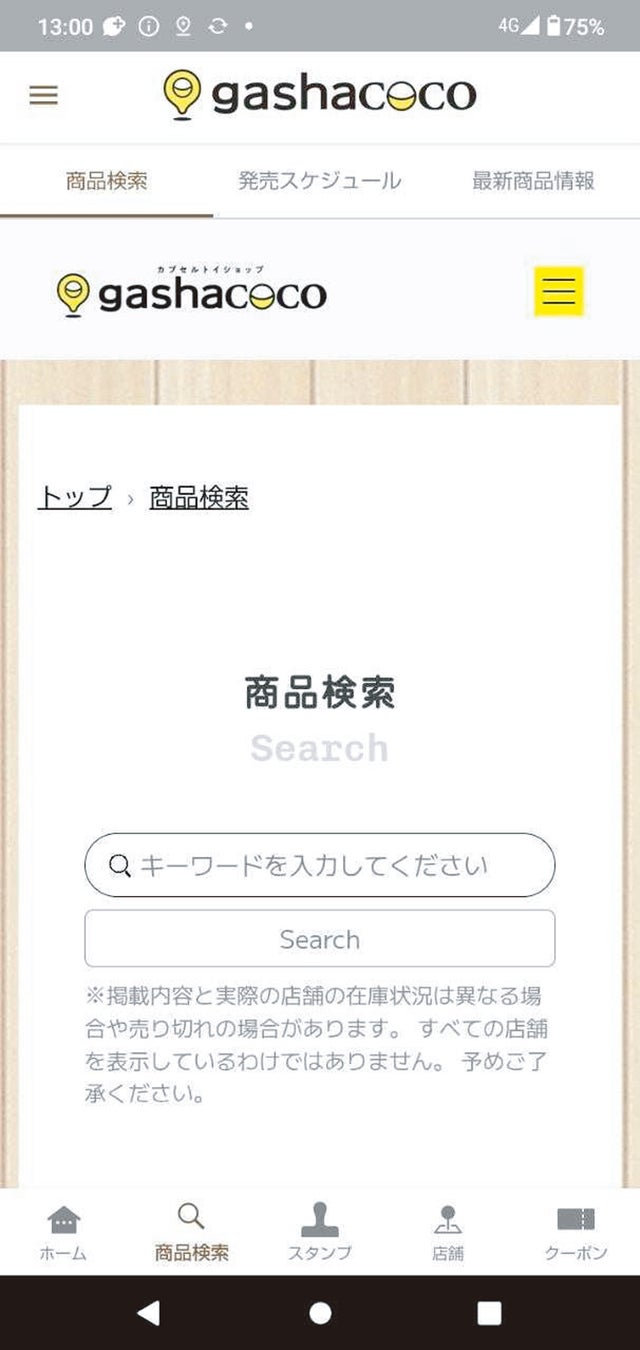Tap the system back button

[149, 1313]
